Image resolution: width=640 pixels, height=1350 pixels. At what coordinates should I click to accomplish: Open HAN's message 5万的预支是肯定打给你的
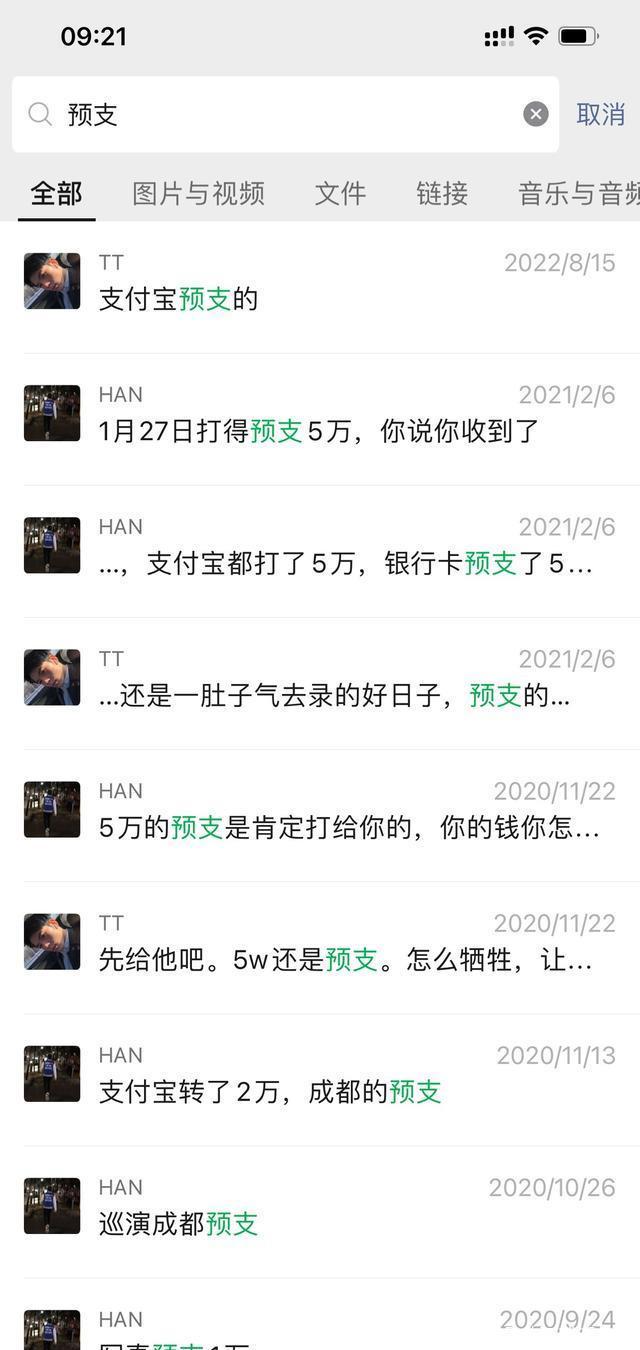point(330,812)
